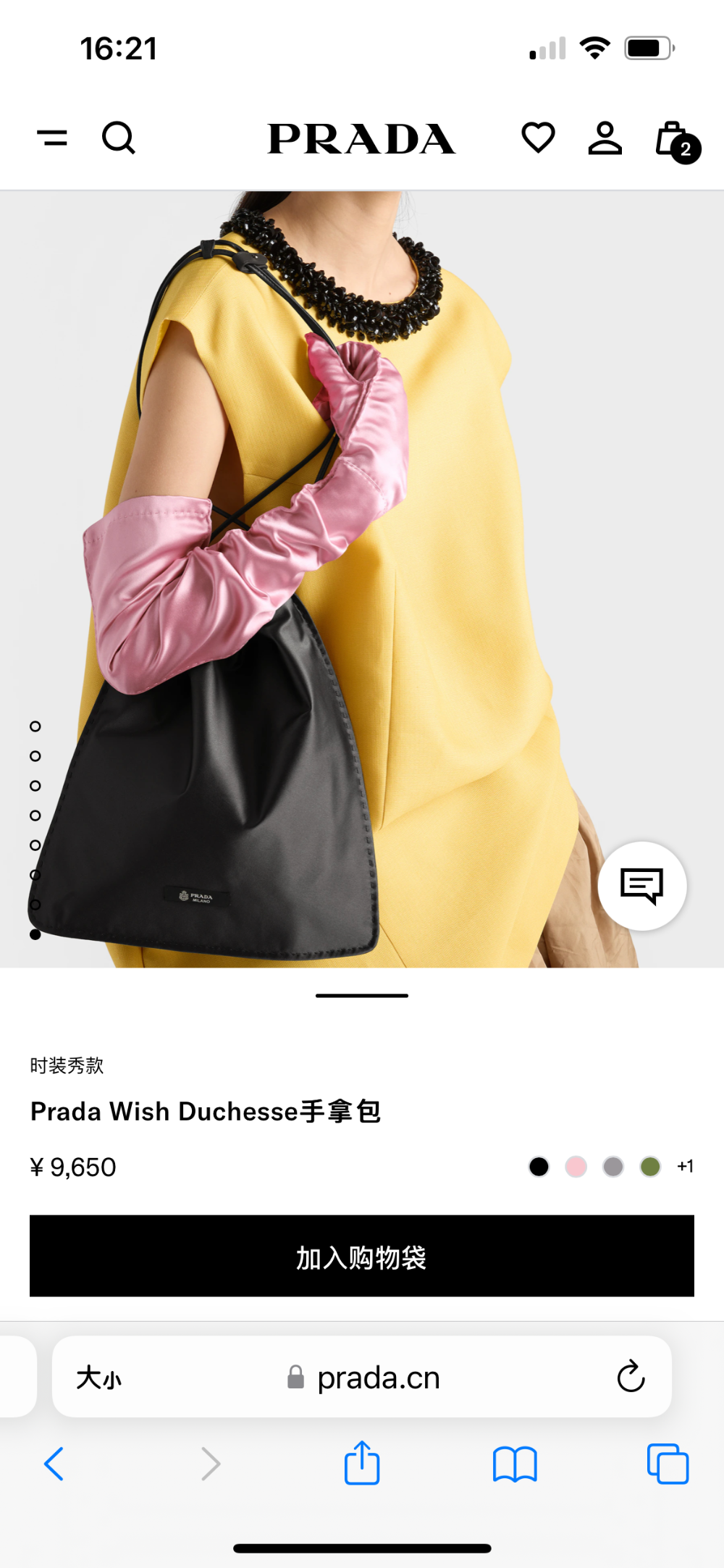724x1568 pixels.
Task: Open the live chat bubble button
Action: click(642, 886)
